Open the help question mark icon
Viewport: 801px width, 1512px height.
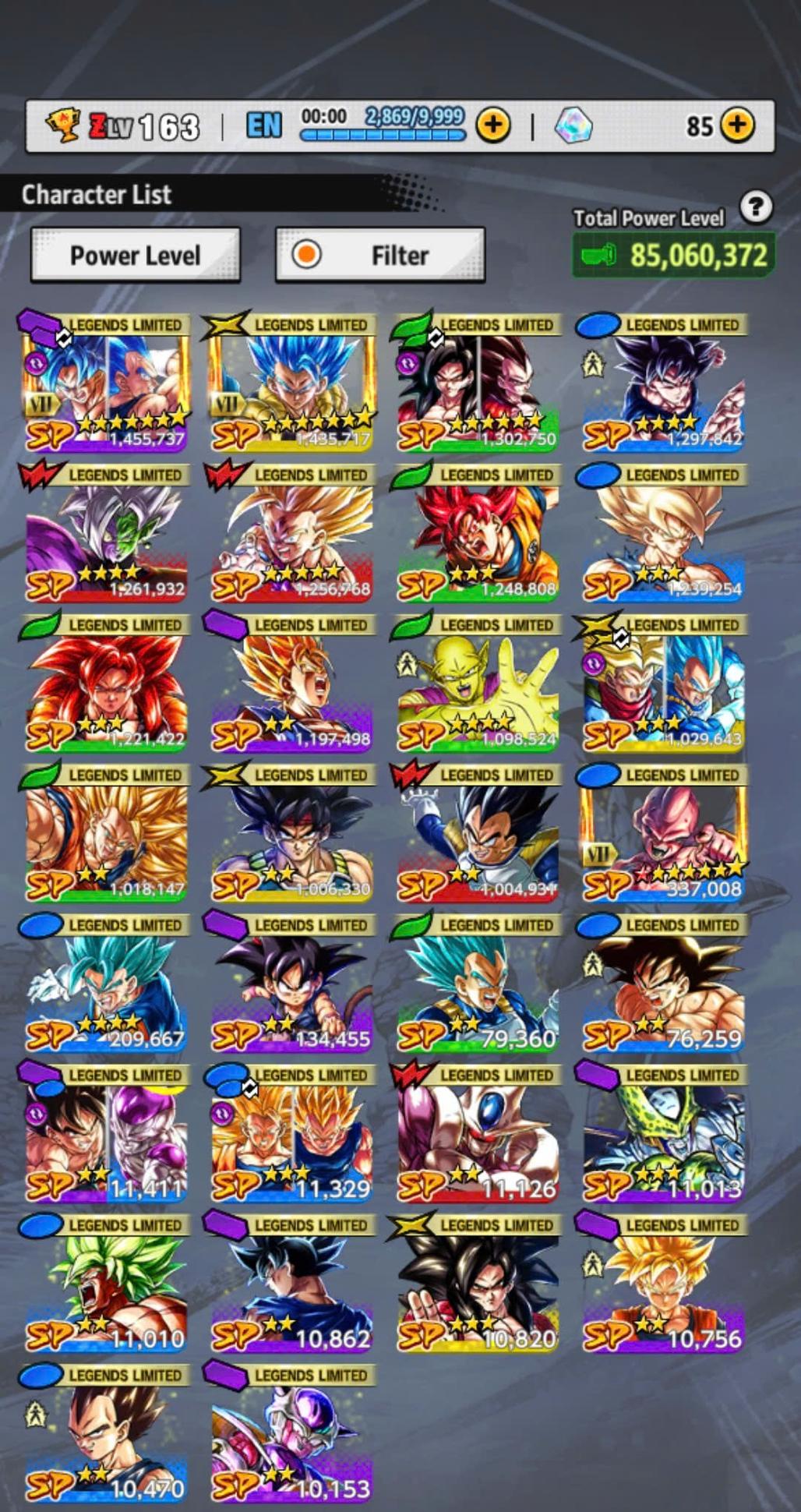755,208
